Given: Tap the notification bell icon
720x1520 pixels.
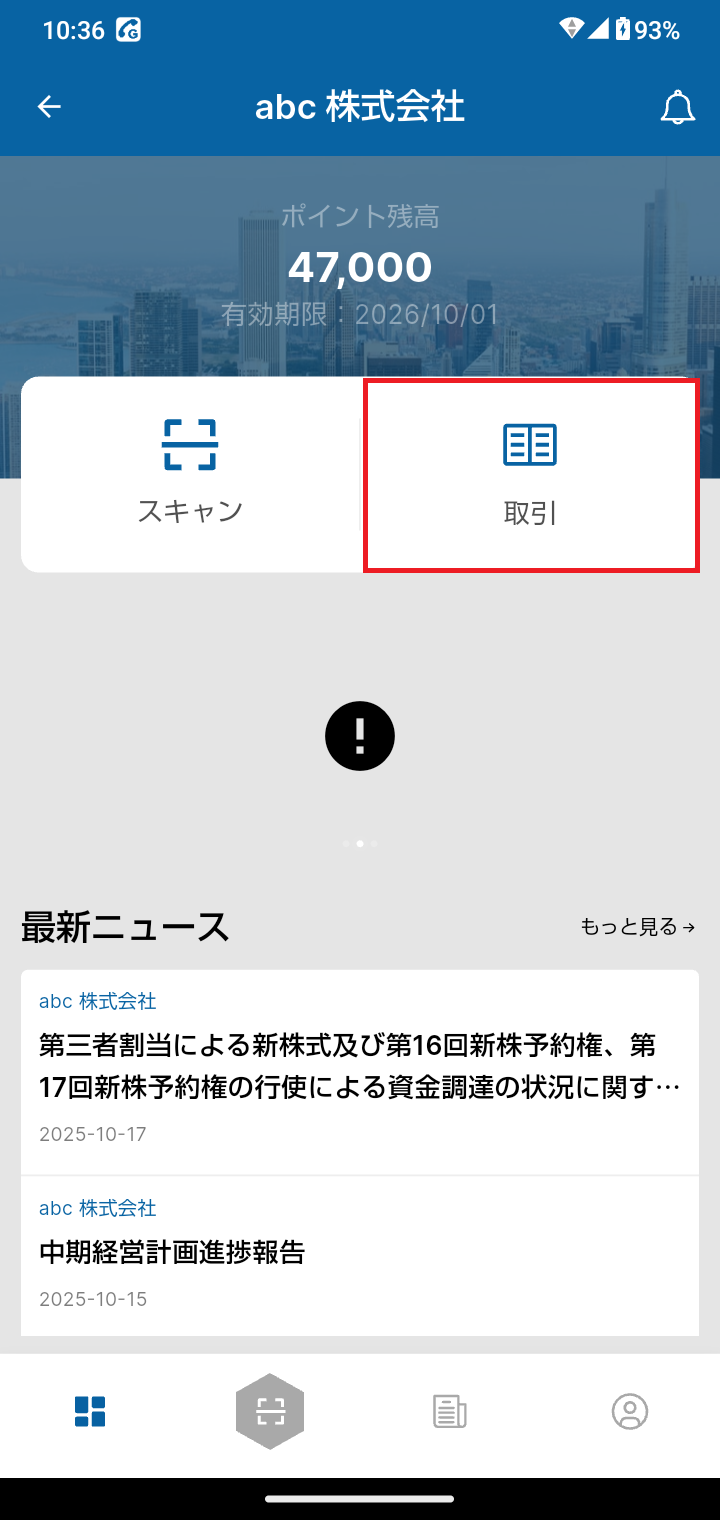Looking at the screenshot, I should (x=679, y=106).
